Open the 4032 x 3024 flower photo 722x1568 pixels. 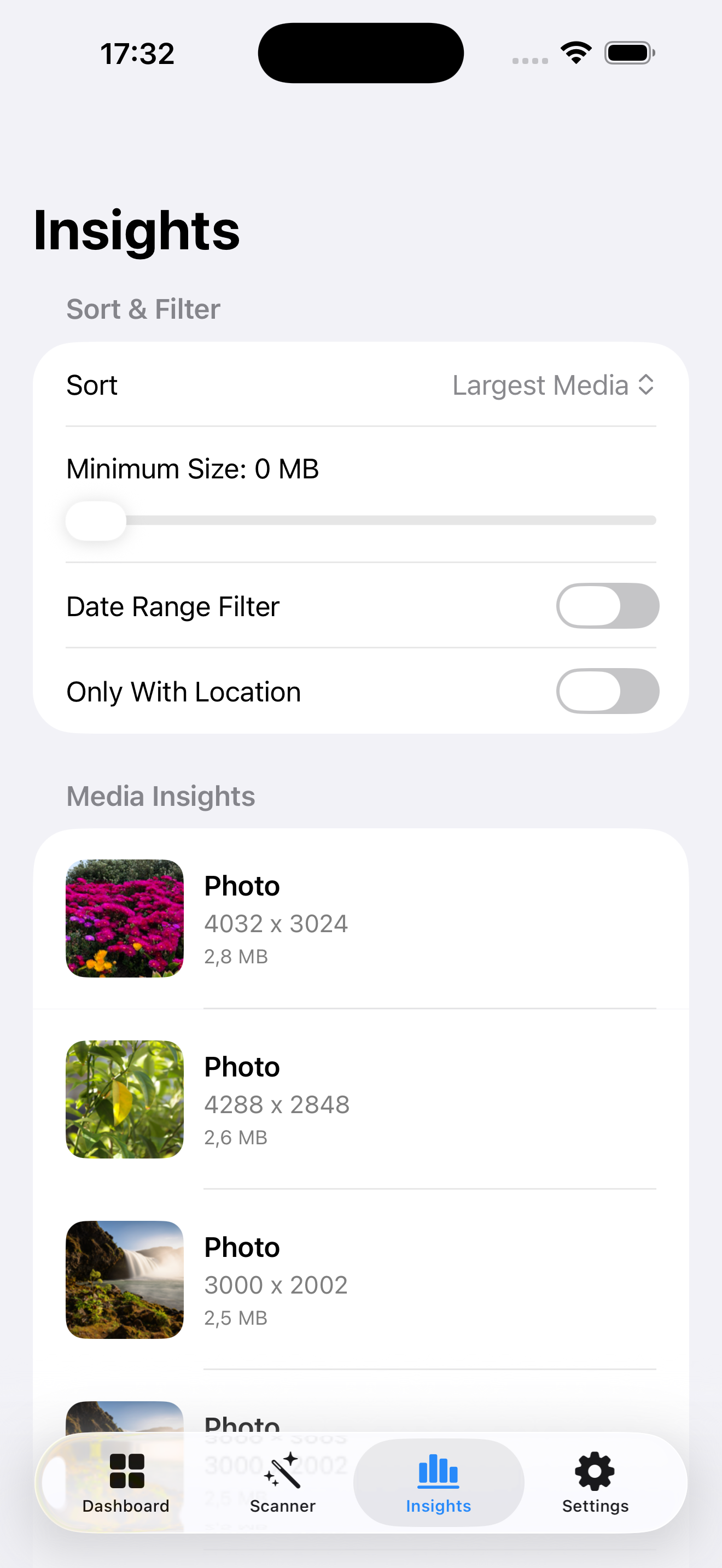click(x=360, y=918)
